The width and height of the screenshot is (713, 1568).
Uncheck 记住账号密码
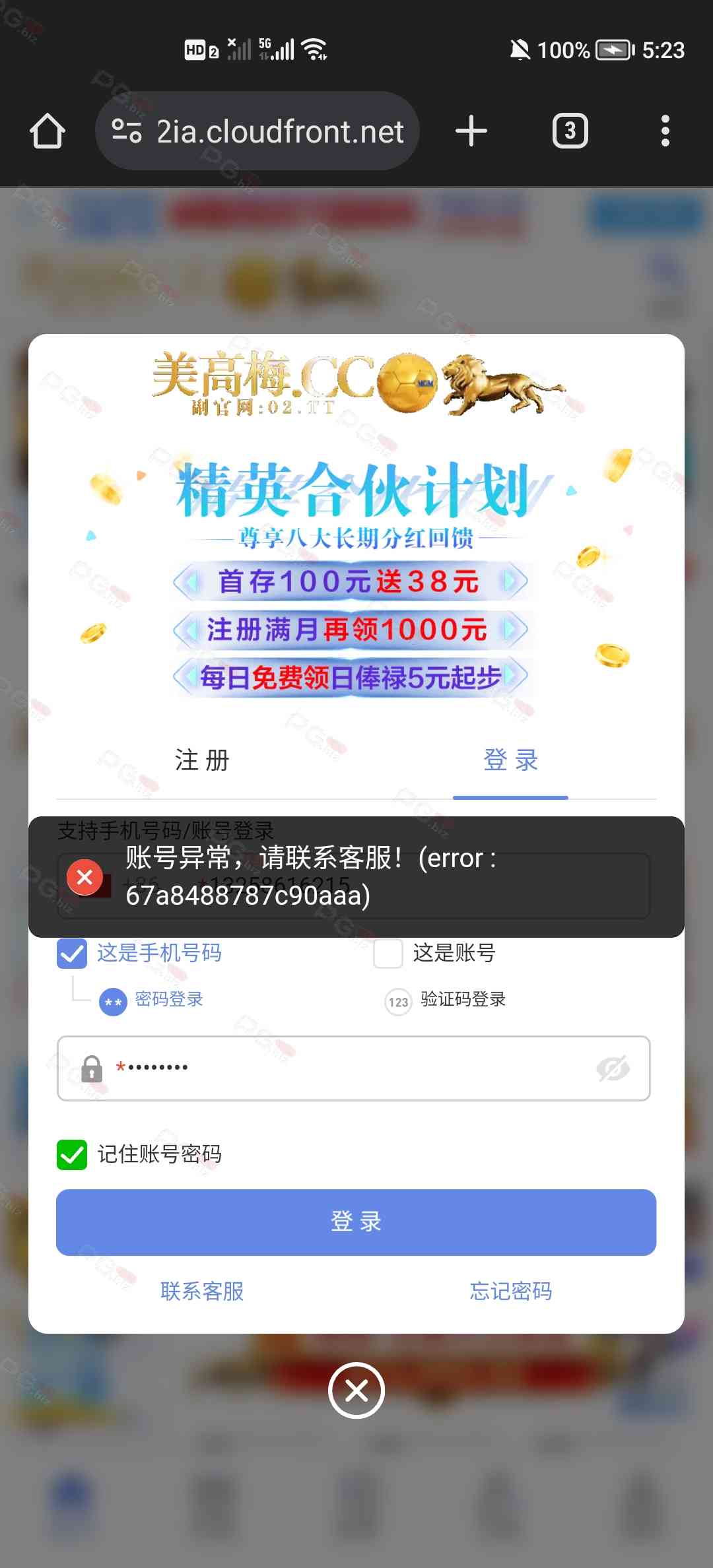(x=72, y=1155)
